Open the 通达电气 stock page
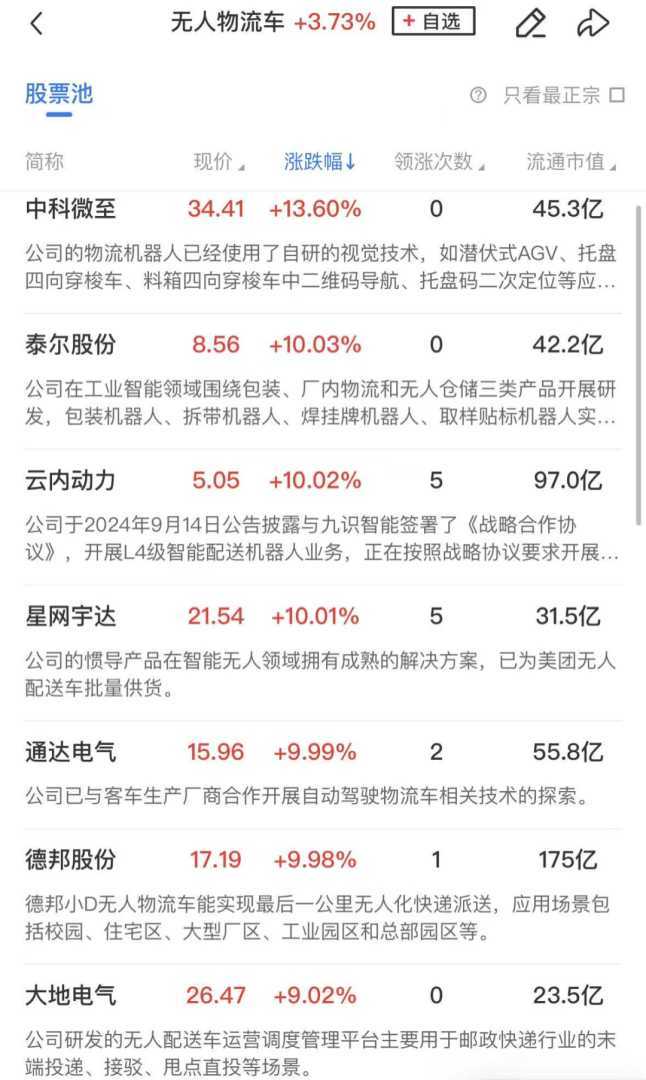 coord(71,751)
